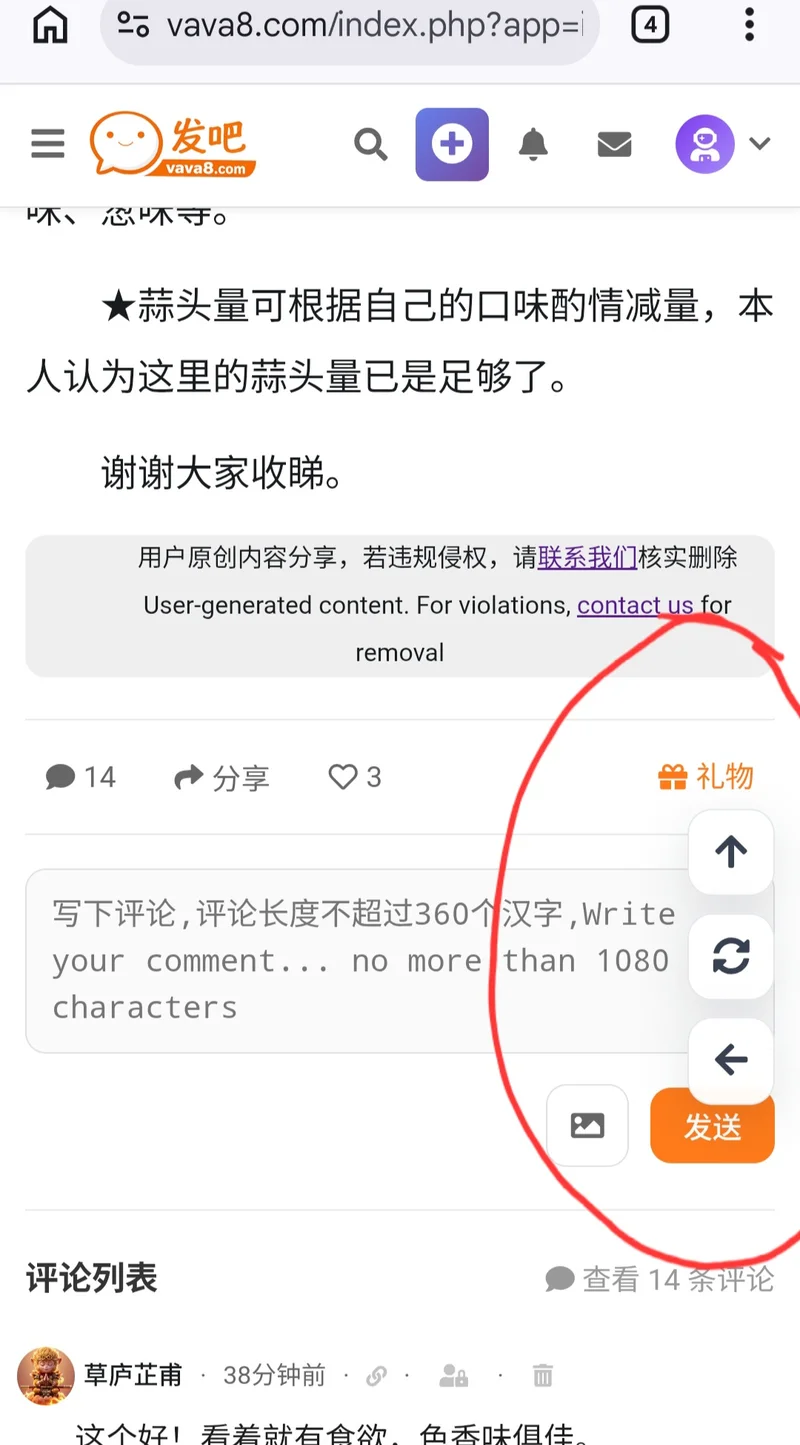Open the messages envelope
The height and width of the screenshot is (1445, 800).
(x=614, y=145)
